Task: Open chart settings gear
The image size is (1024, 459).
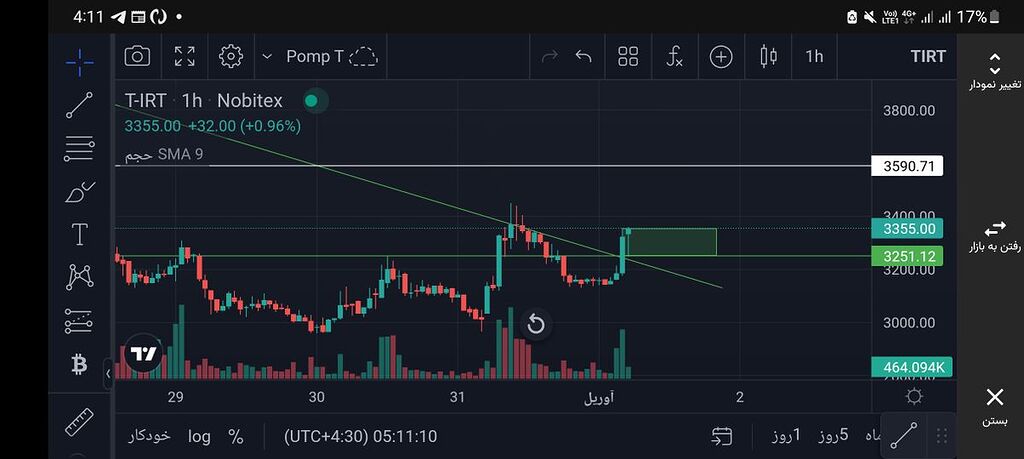Action: 231,56
